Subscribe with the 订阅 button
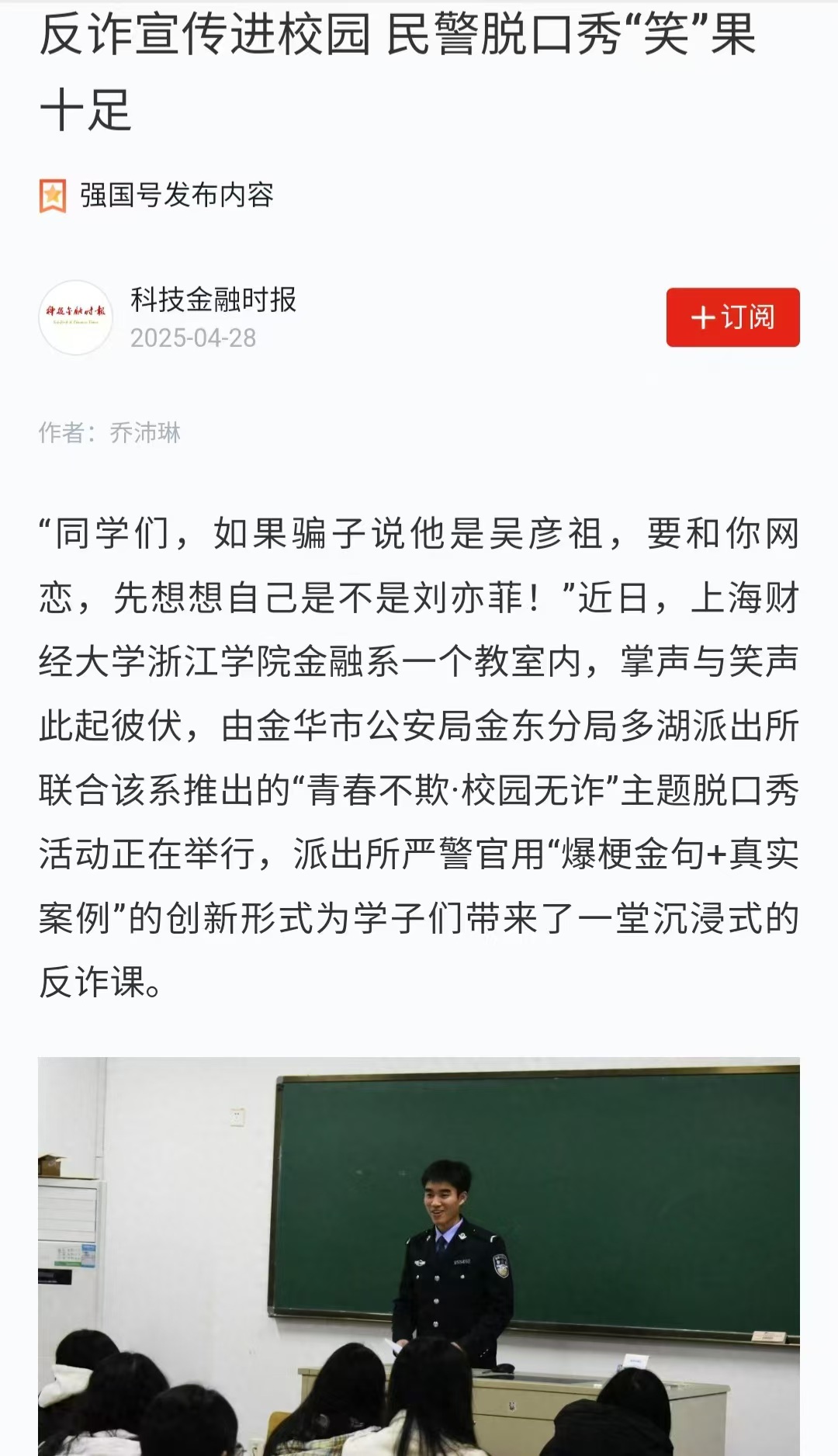The image size is (838, 1456). (732, 317)
